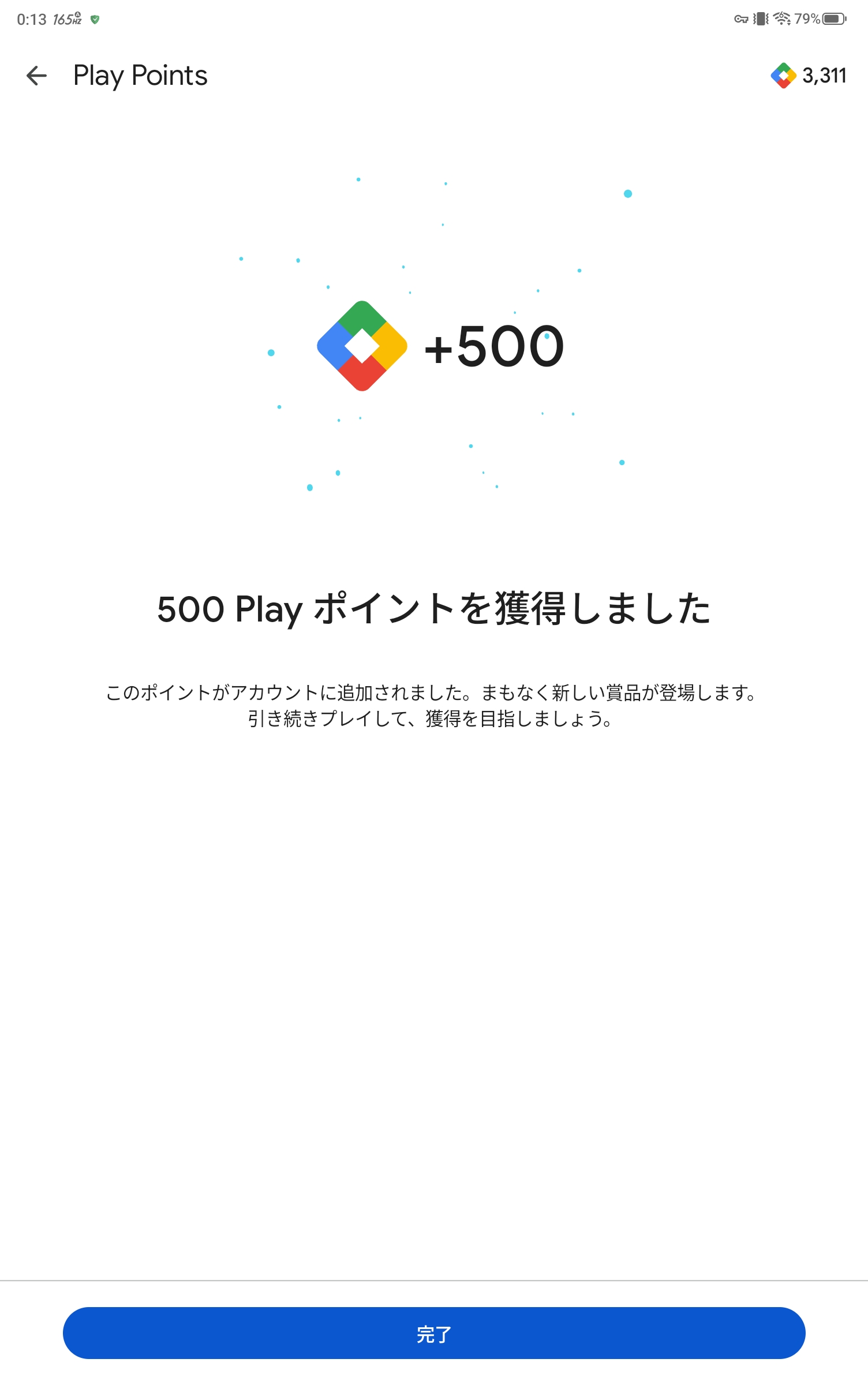Tap the 完了 button to finish
The image size is (868, 1385).
(434, 1334)
